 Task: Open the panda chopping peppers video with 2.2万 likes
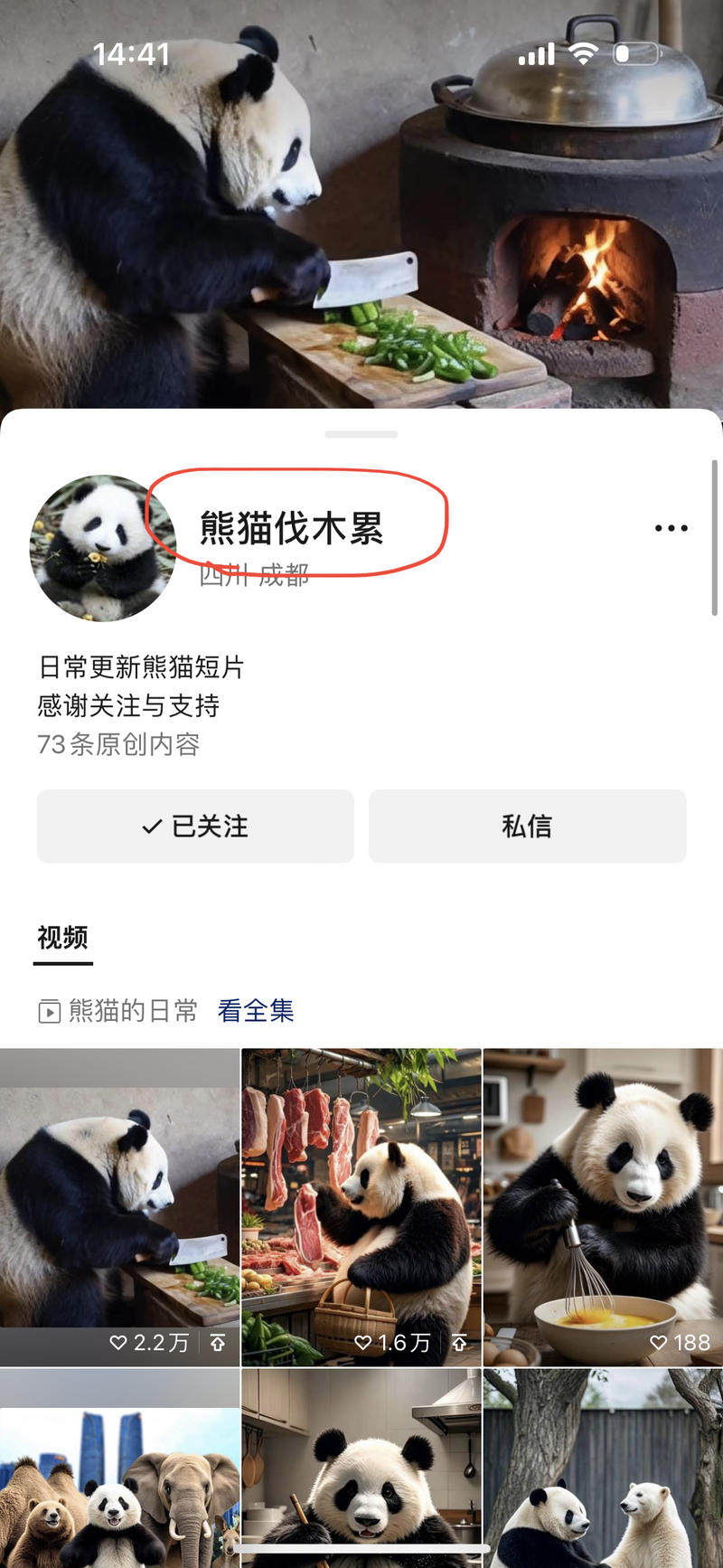click(x=119, y=1206)
